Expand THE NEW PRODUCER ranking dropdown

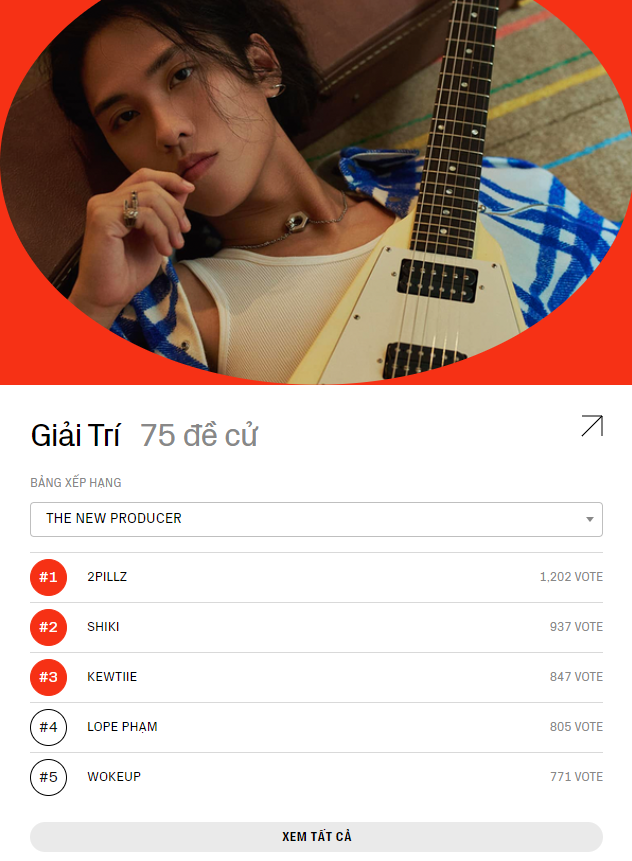coord(316,519)
